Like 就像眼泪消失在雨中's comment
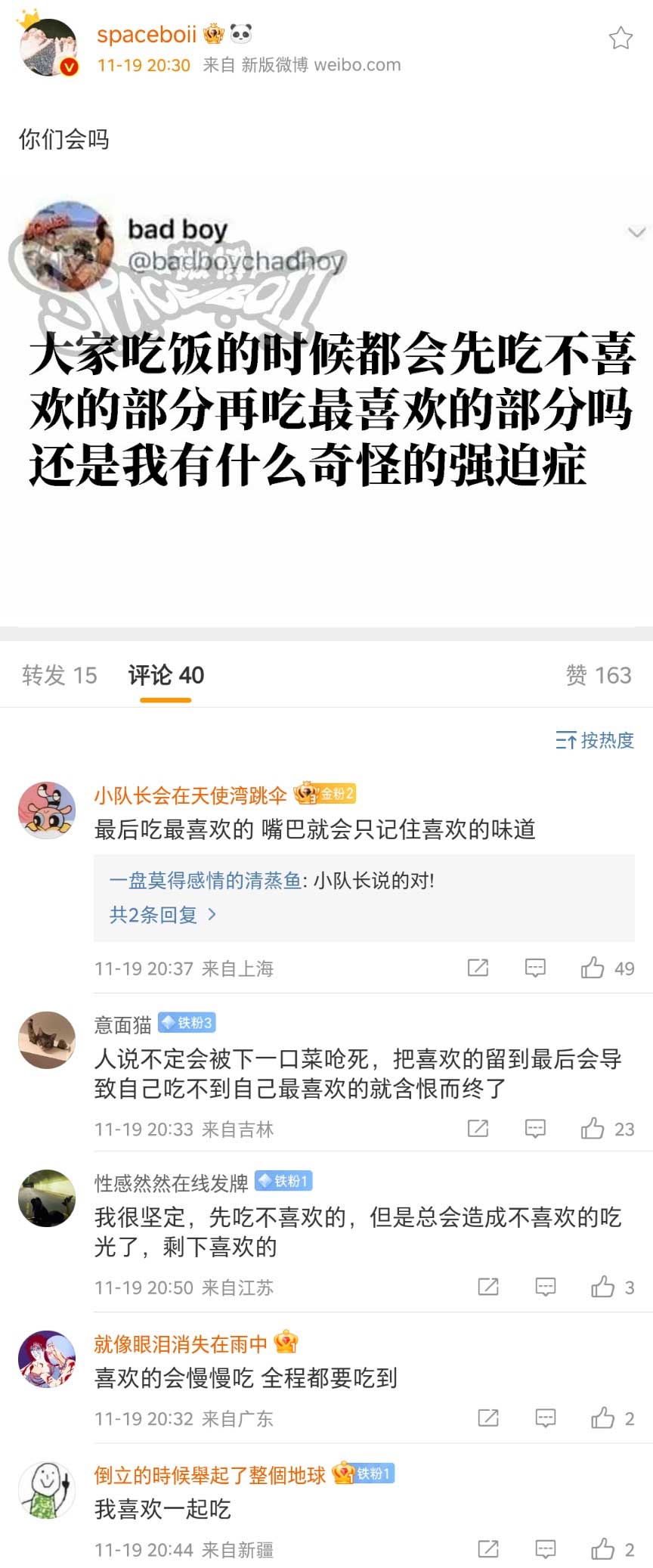 [603, 1418]
